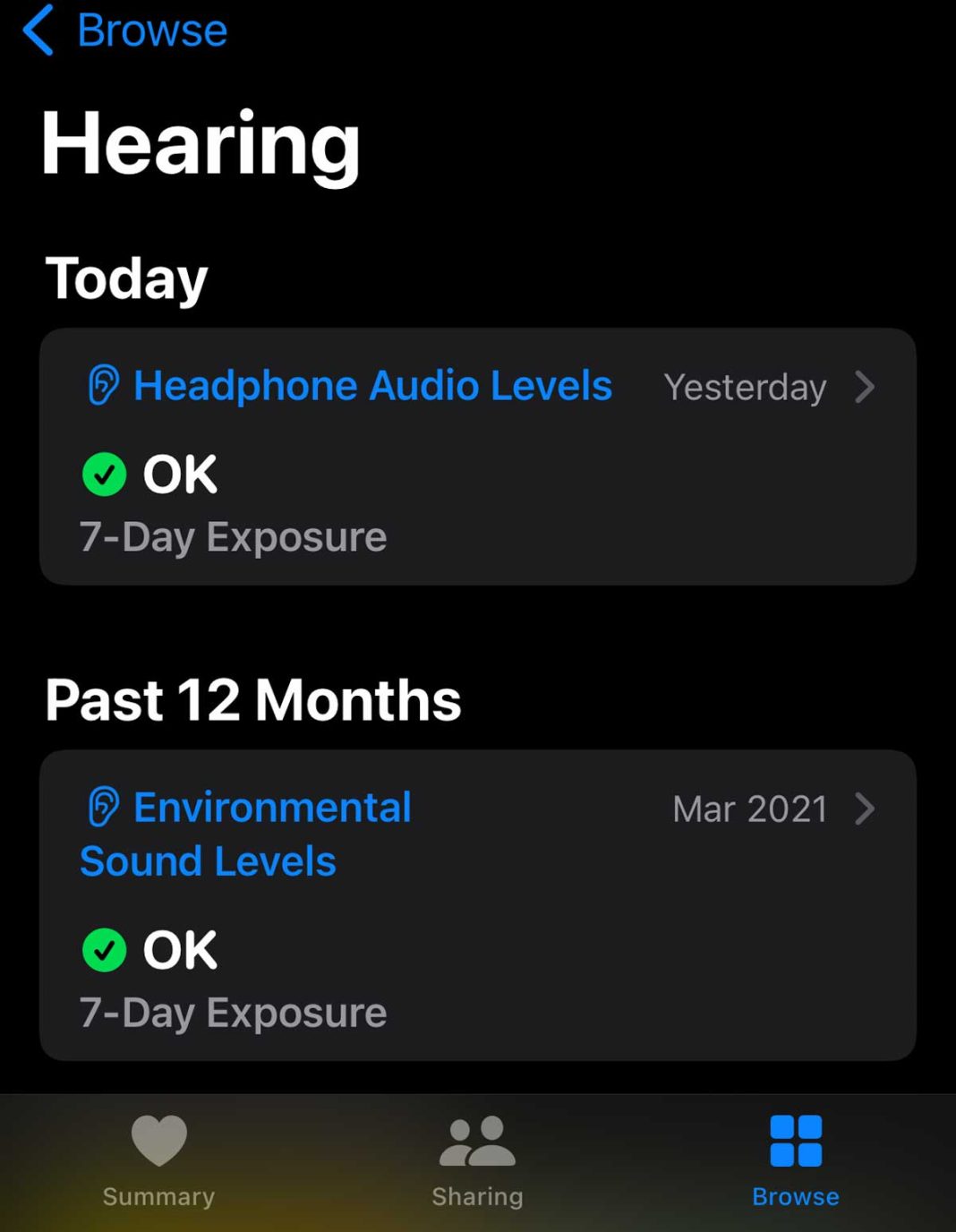The image size is (956, 1232).
Task: Tap the OK status label in Today section
Action: tap(179, 475)
